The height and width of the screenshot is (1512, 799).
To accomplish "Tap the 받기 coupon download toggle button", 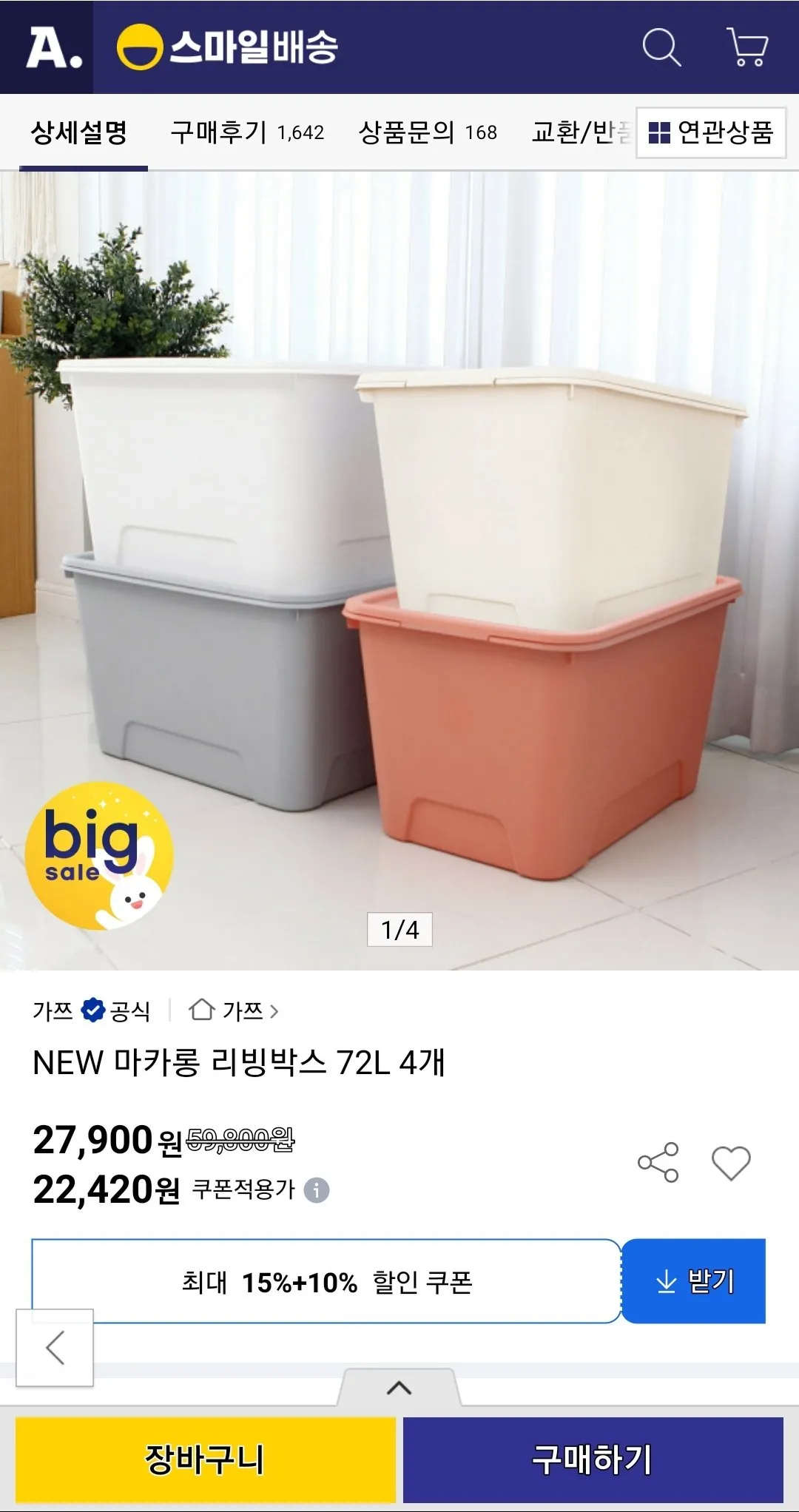I will pyautogui.click(x=693, y=1280).
